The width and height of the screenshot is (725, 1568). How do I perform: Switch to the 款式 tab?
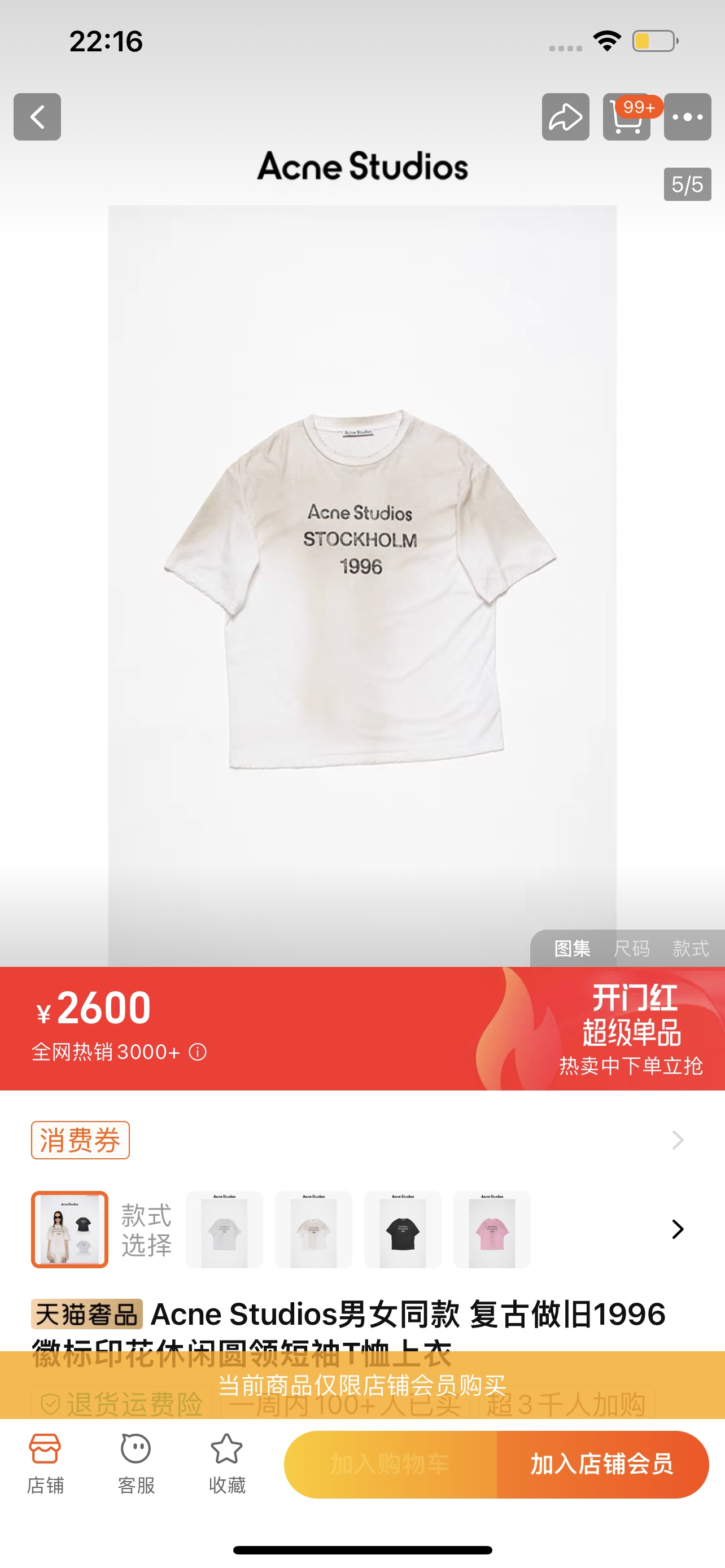click(x=691, y=948)
